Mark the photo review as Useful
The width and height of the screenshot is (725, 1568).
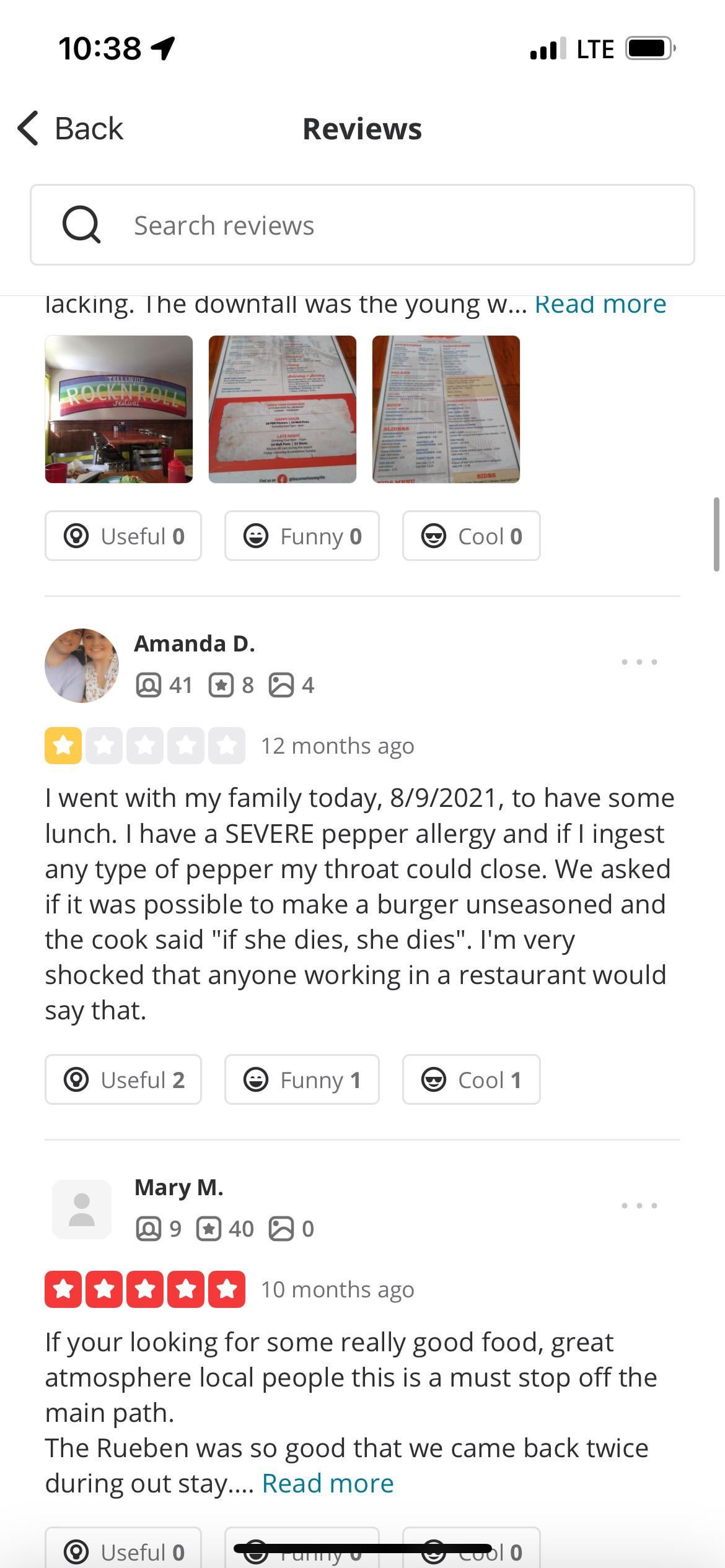coord(123,536)
